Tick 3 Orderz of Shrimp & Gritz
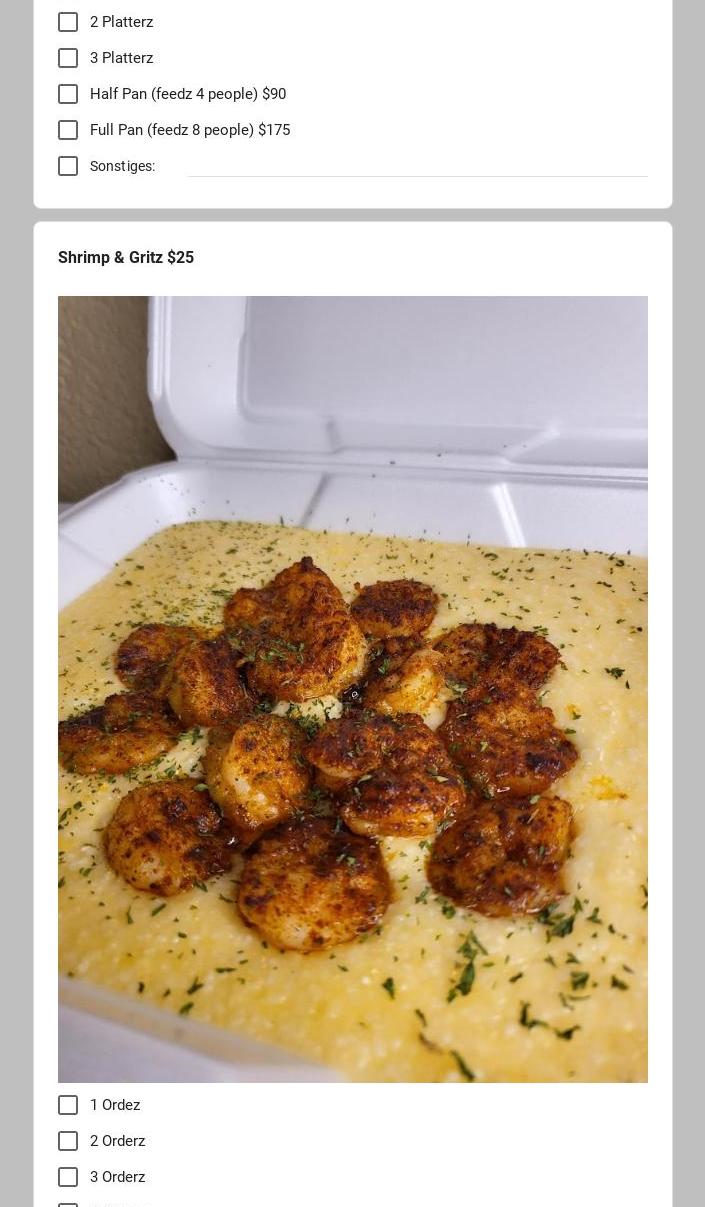Image resolution: width=705 pixels, height=1207 pixels. point(68,1177)
